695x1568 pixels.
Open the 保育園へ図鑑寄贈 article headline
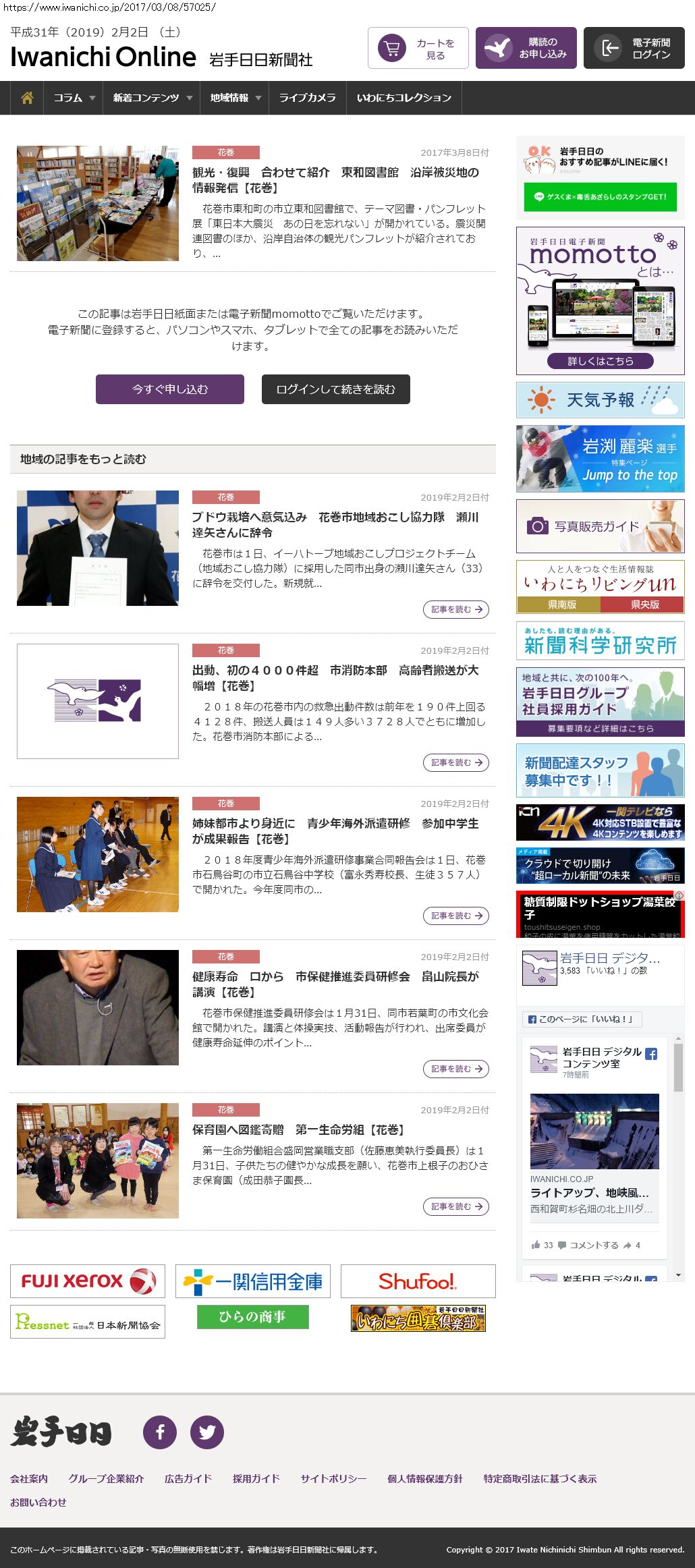pos(298,1129)
